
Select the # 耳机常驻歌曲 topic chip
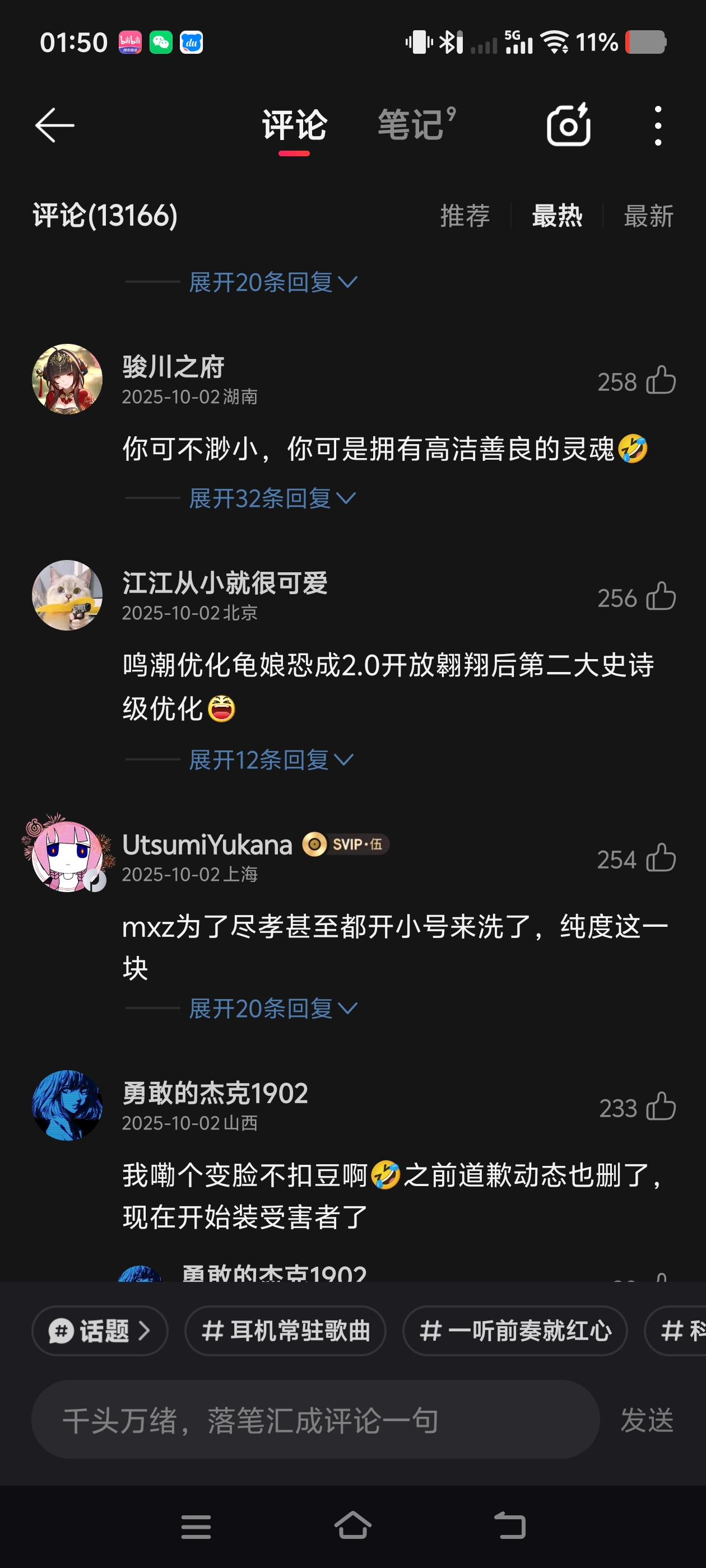tap(286, 1331)
